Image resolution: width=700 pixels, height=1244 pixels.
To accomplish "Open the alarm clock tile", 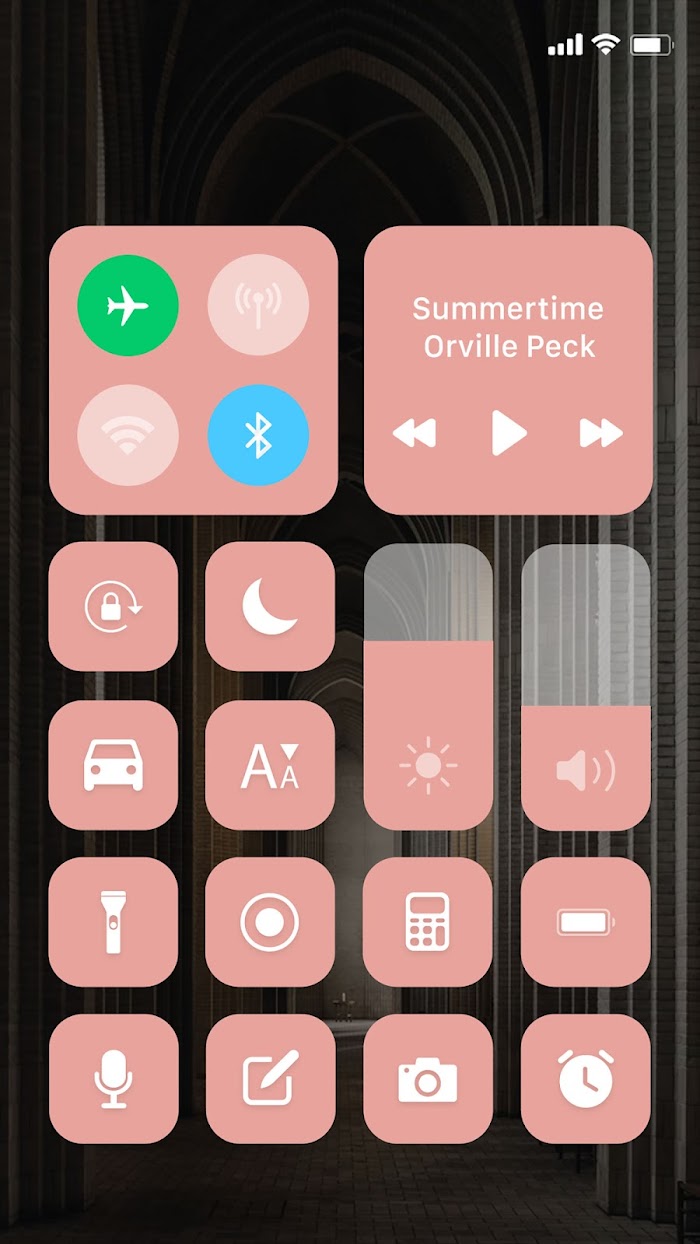I will click(586, 1079).
